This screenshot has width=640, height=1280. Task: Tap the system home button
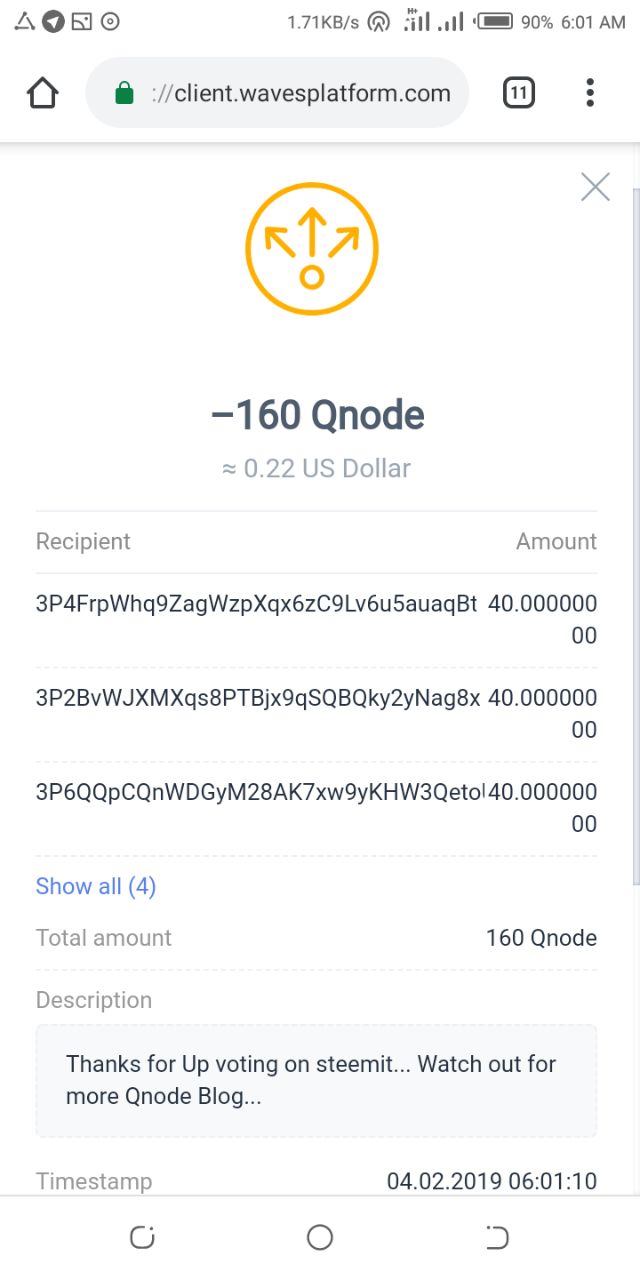[x=320, y=1238]
